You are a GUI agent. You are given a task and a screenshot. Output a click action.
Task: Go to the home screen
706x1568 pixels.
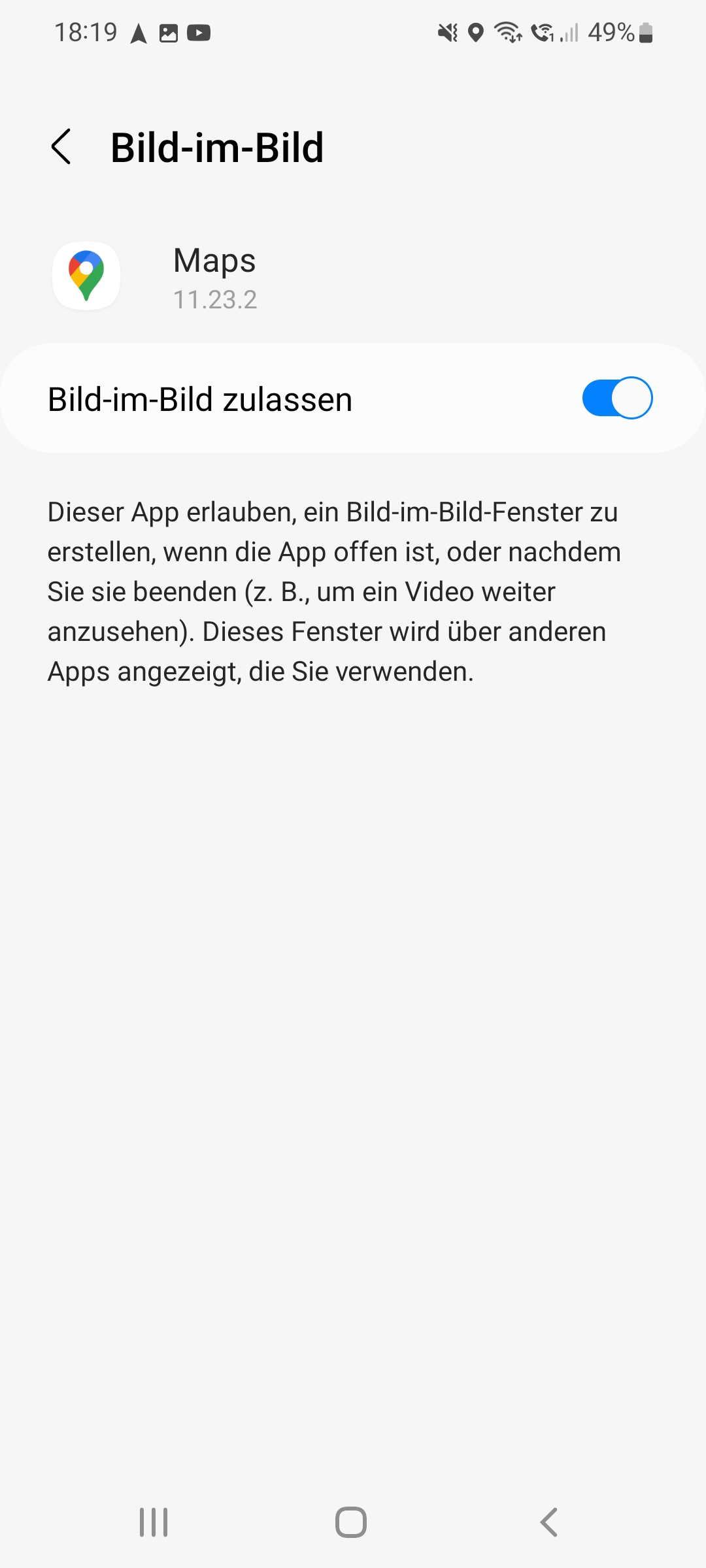351,1522
